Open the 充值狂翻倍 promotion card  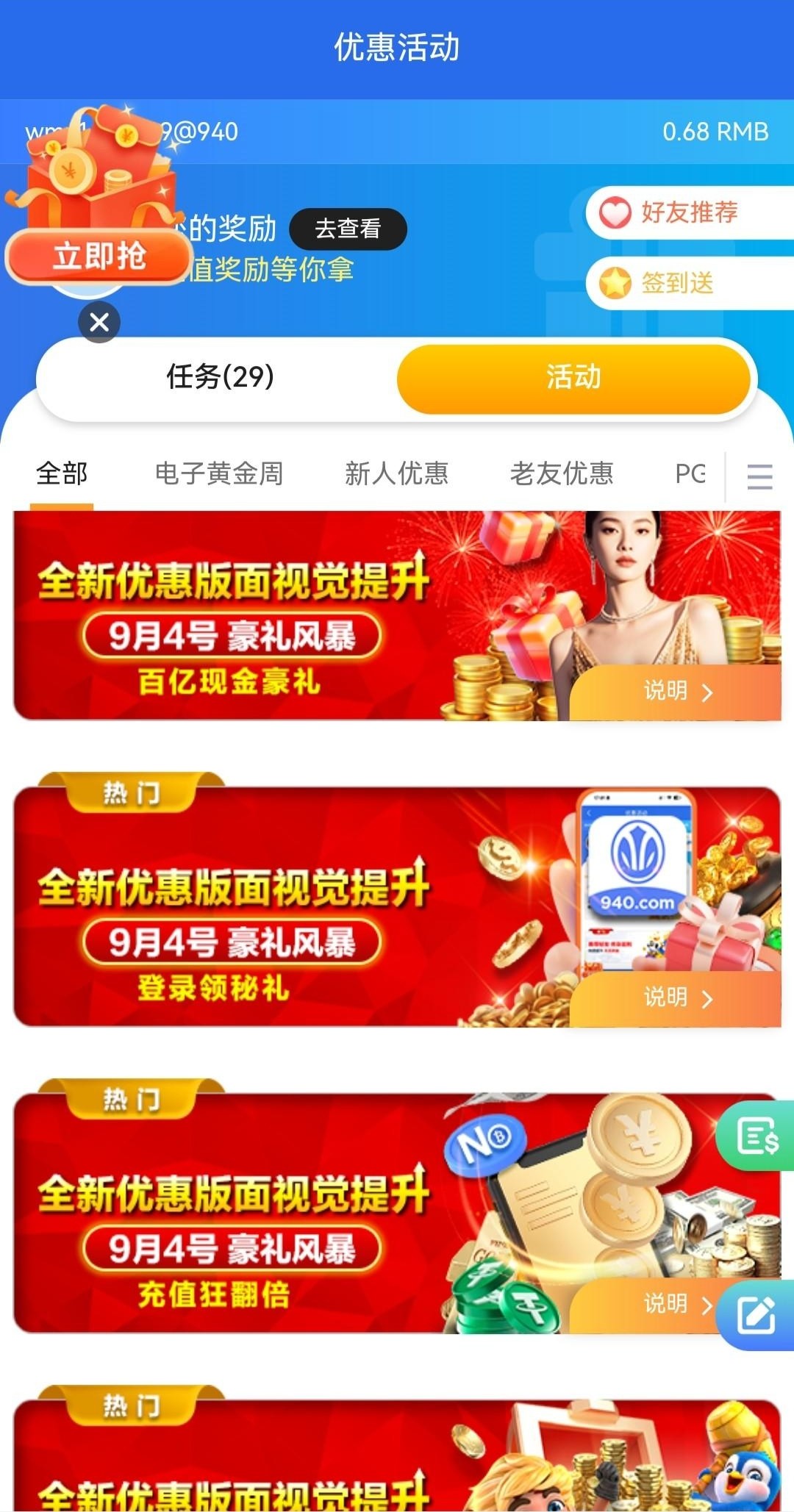click(294, 1213)
